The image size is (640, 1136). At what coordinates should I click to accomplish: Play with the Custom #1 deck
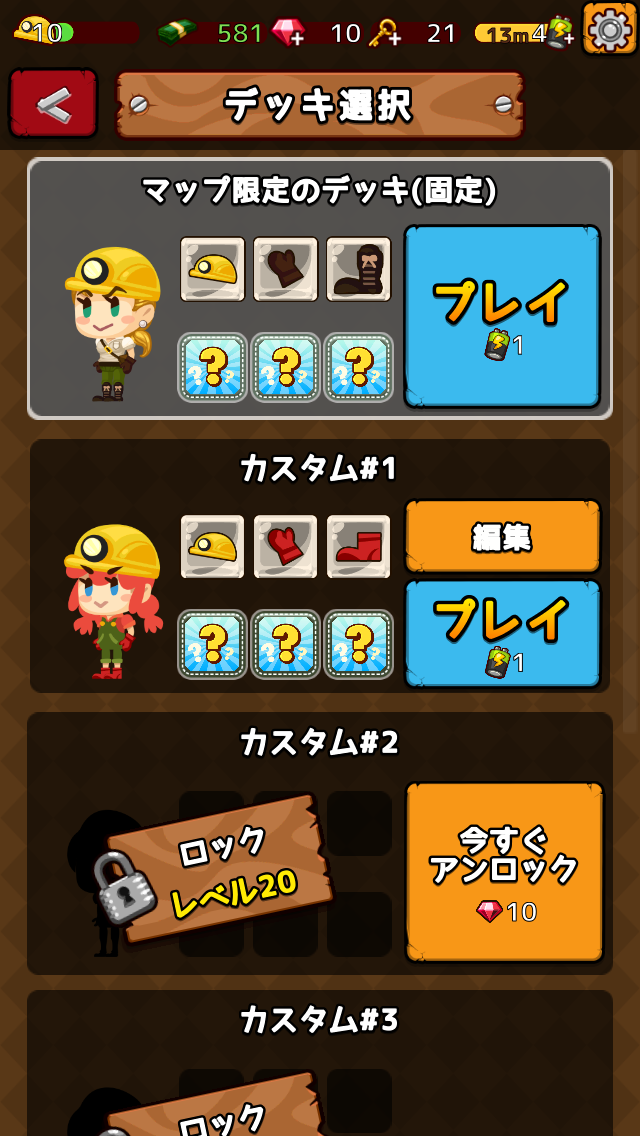point(502,634)
